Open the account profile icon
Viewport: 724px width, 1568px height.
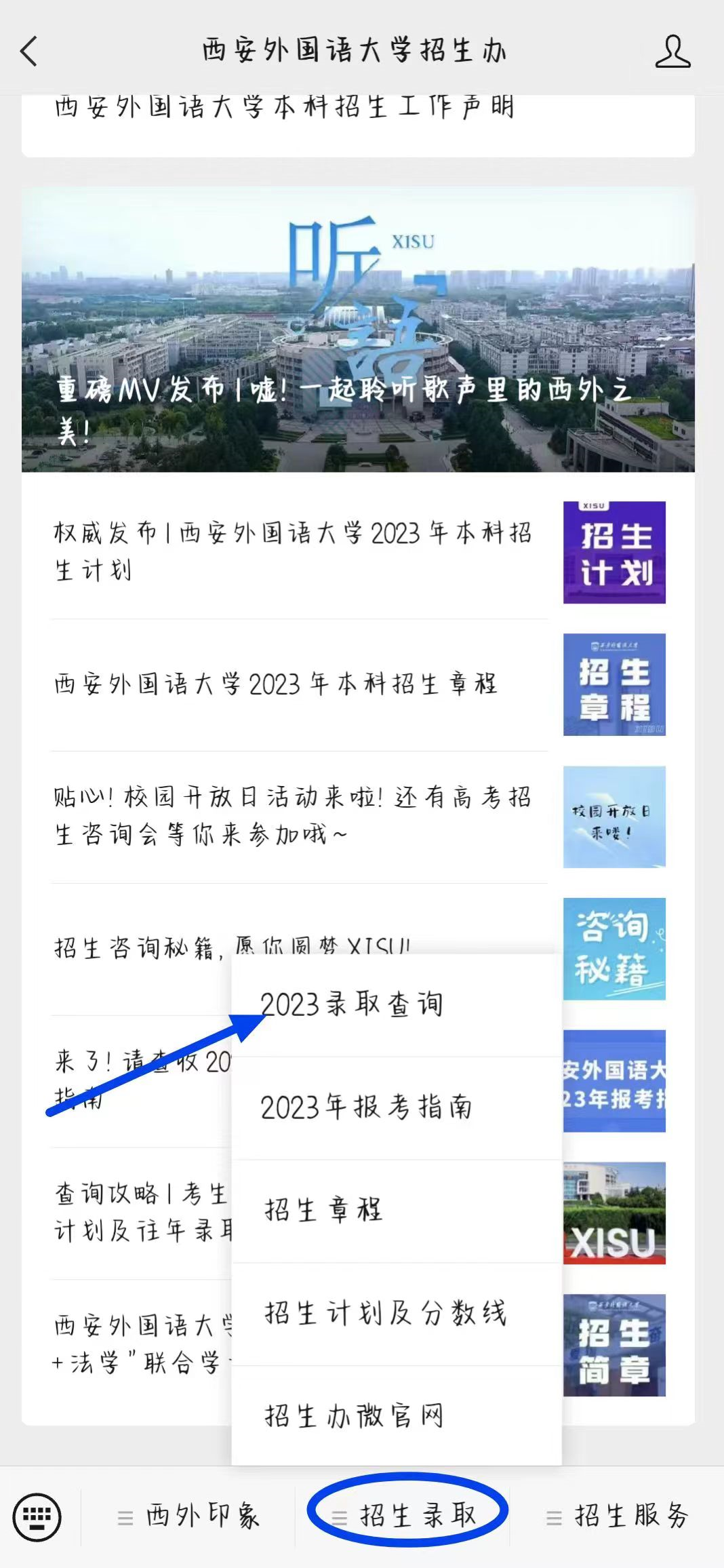(672, 52)
